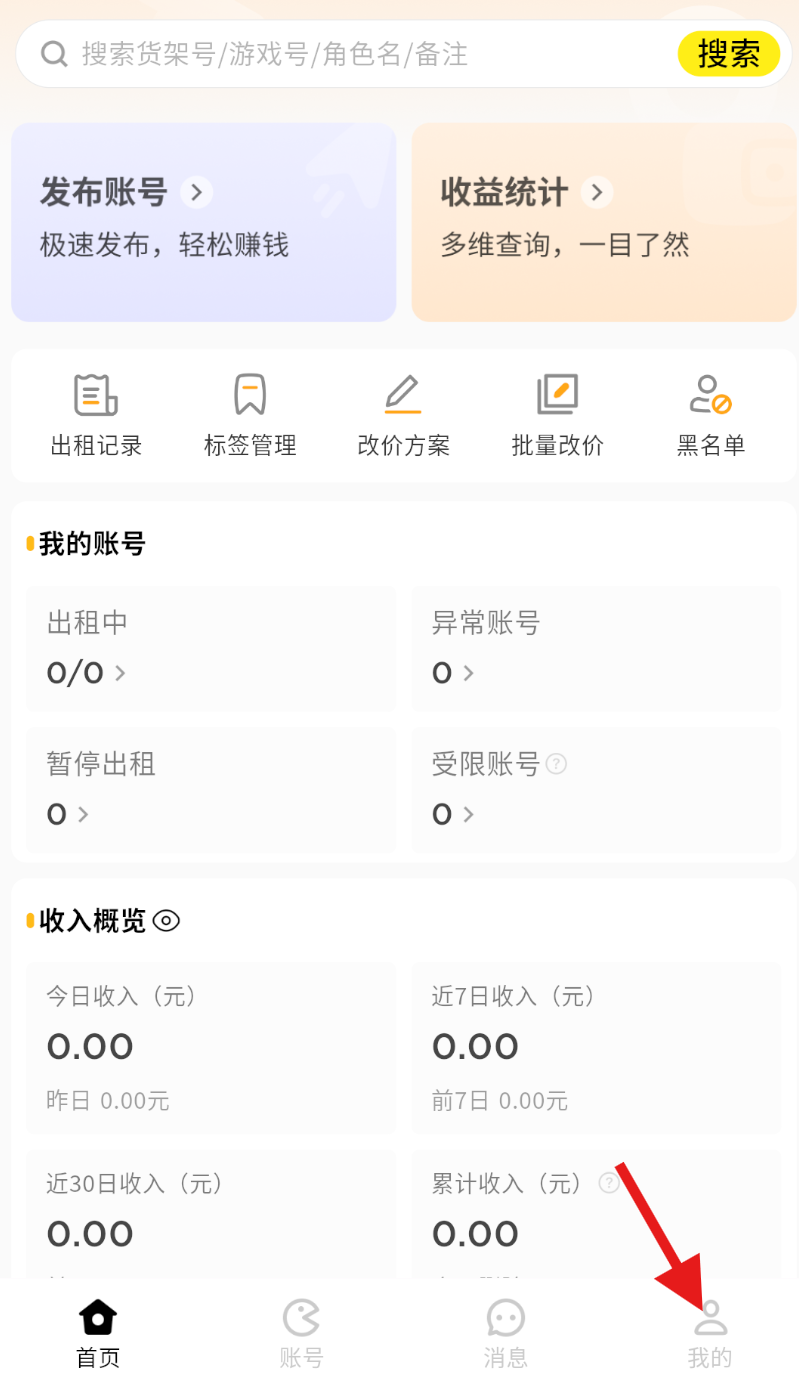View 异常账号 list
This screenshot has height=1378, width=799.
coord(596,649)
